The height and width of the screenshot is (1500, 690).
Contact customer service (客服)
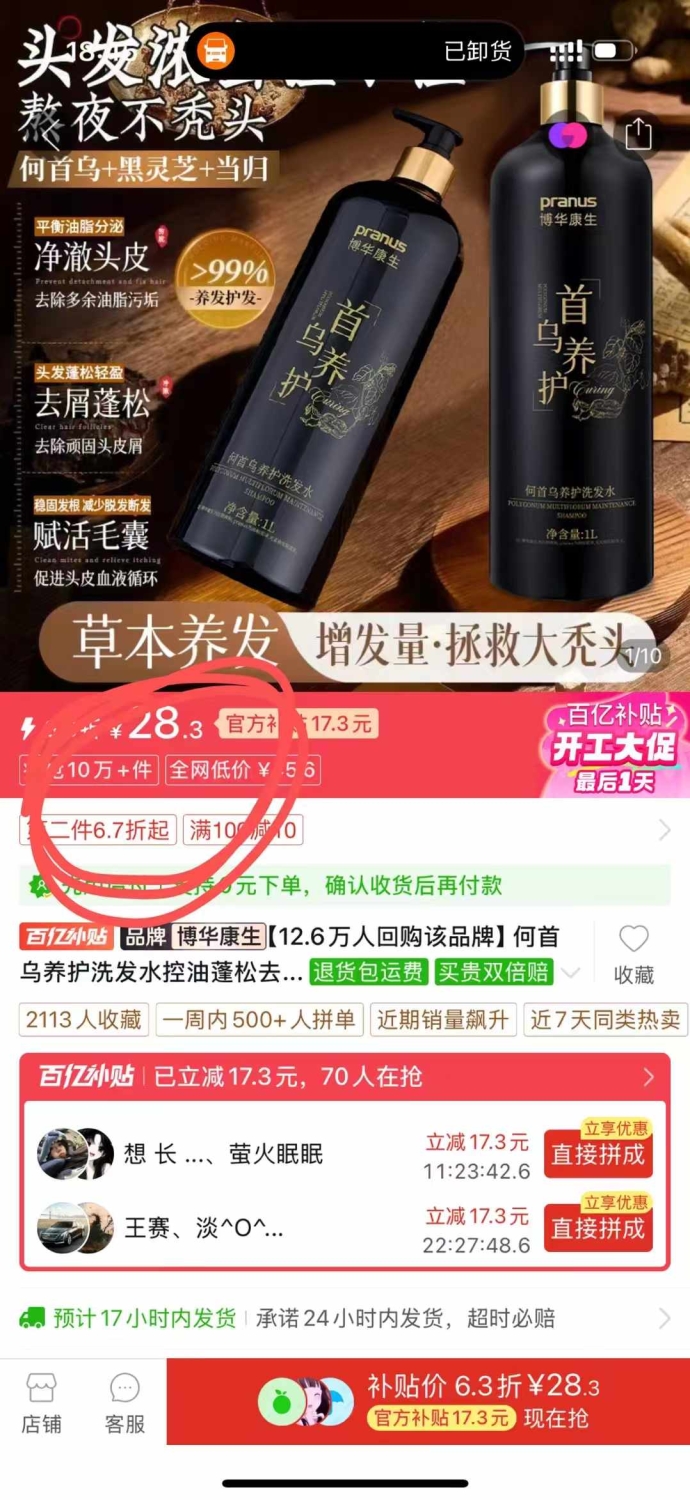pos(125,1403)
